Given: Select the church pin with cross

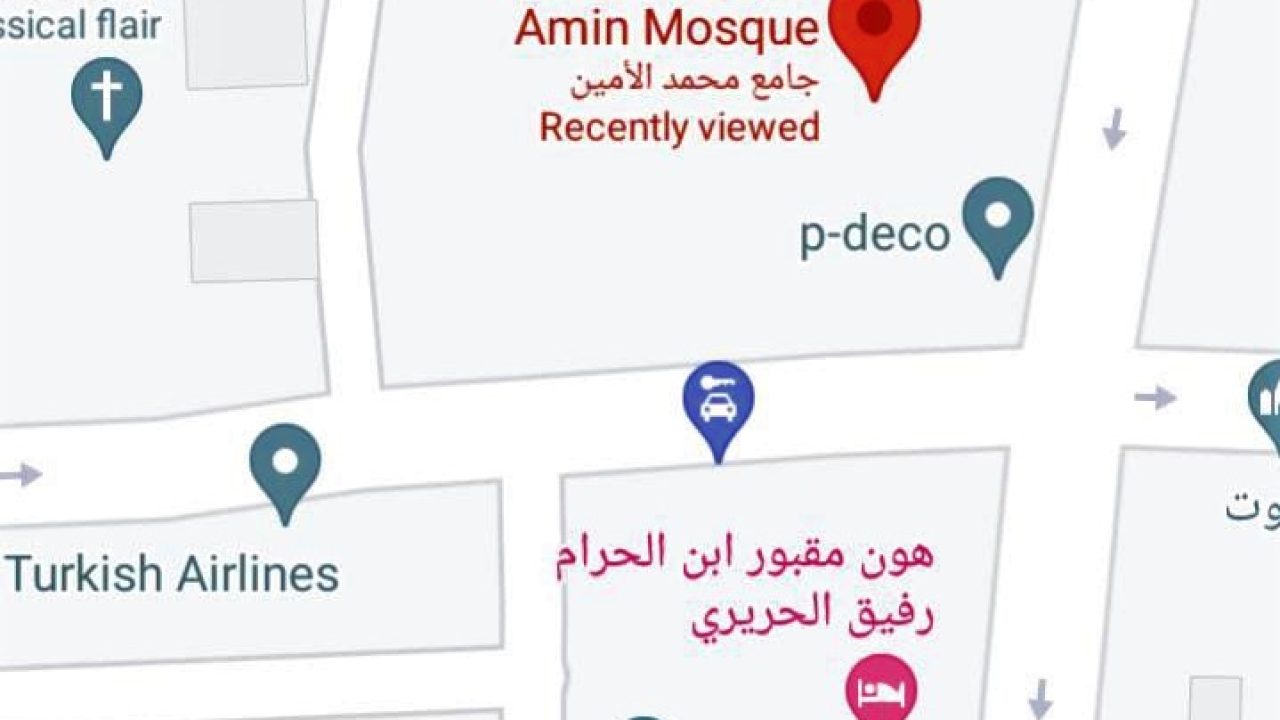Looking at the screenshot, I should pos(106,98).
